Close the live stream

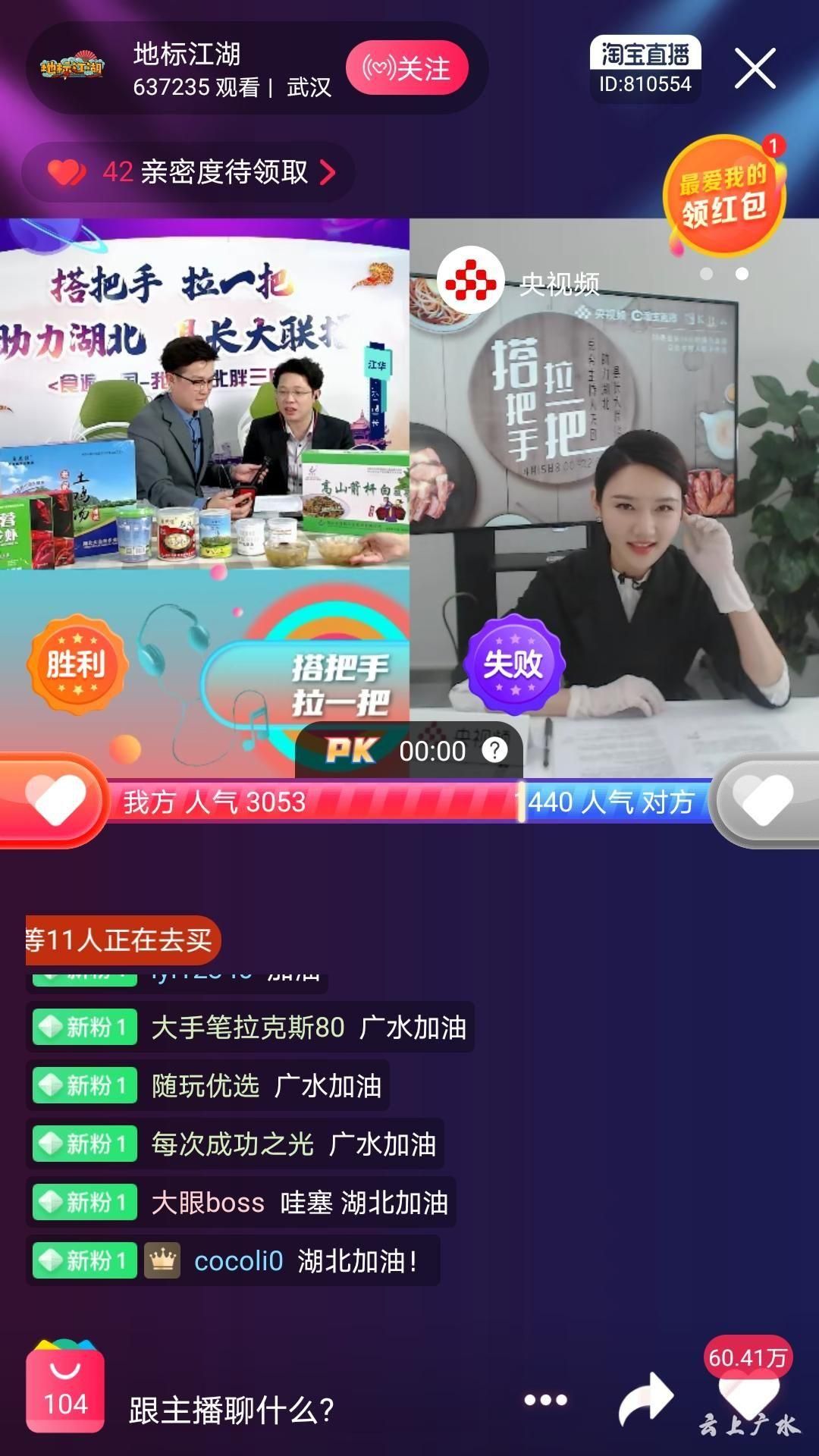point(755,68)
